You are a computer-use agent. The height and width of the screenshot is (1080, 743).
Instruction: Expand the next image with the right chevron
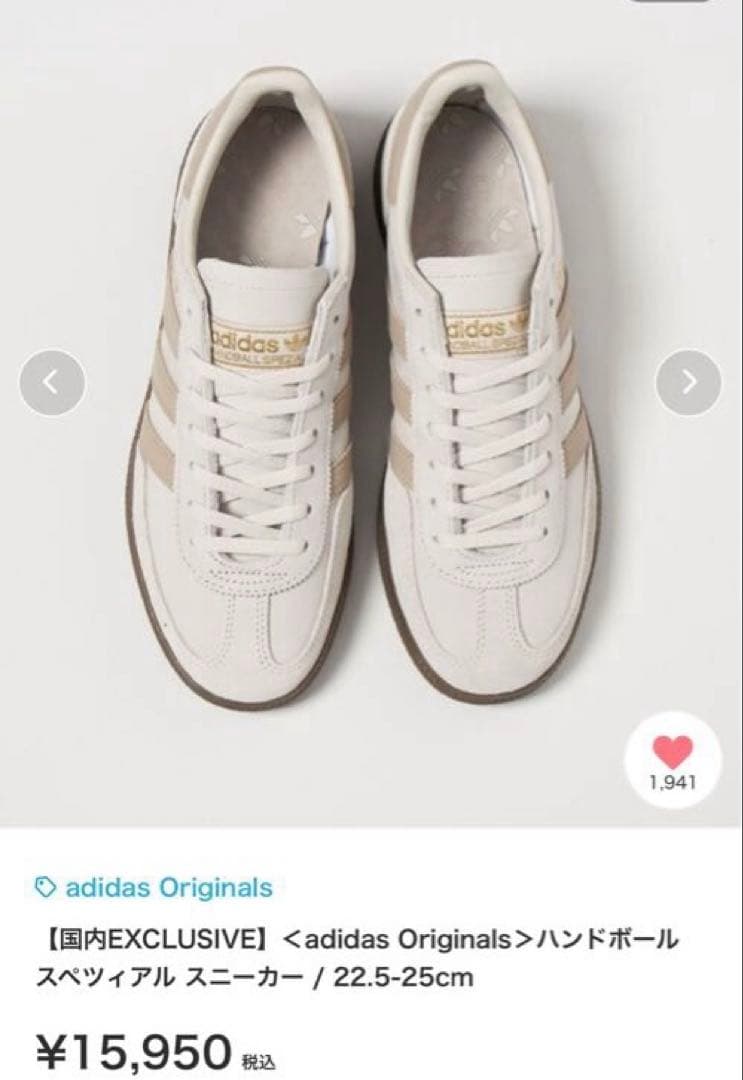coord(691,383)
